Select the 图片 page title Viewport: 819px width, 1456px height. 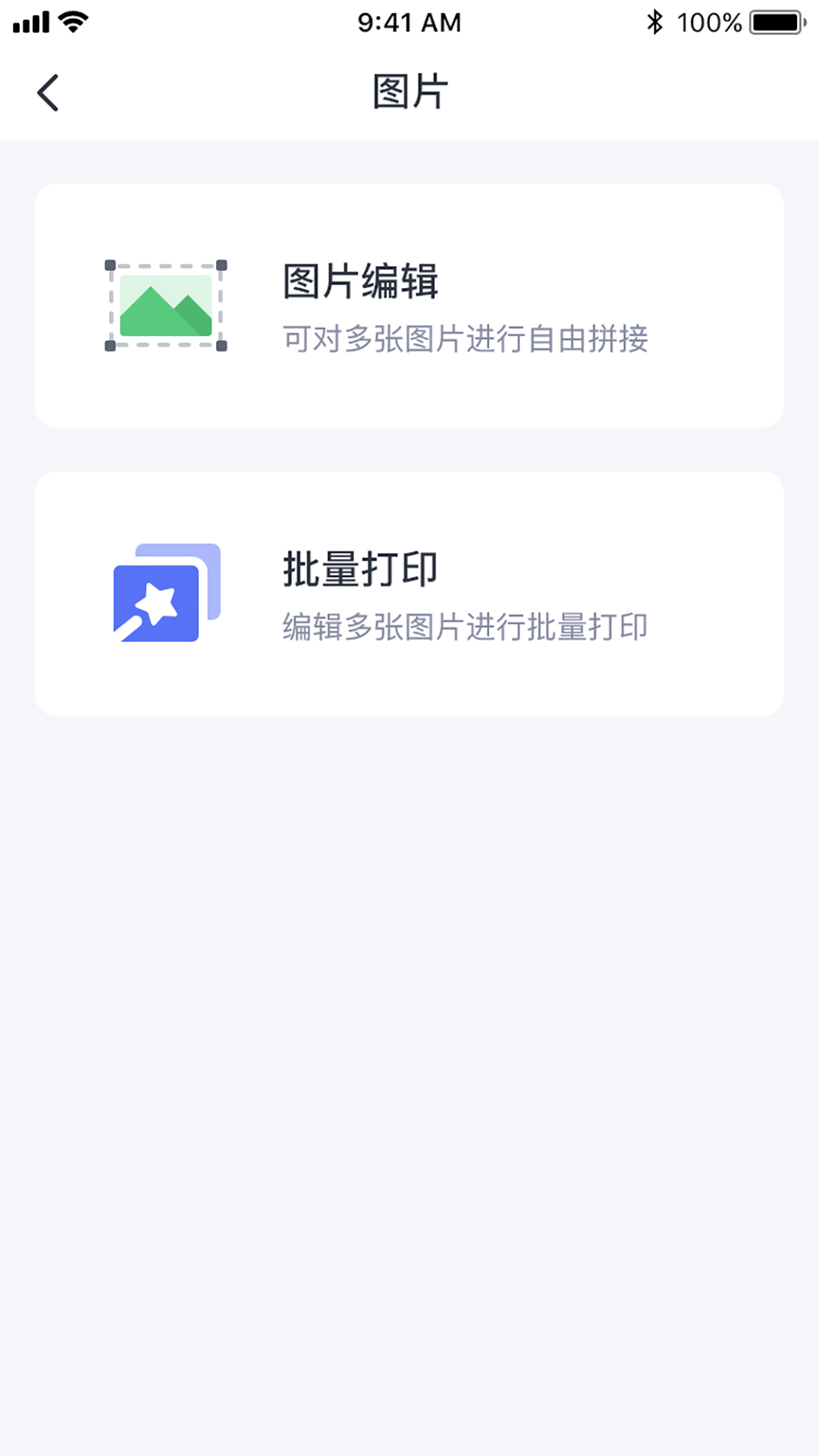pyautogui.click(x=409, y=91)
